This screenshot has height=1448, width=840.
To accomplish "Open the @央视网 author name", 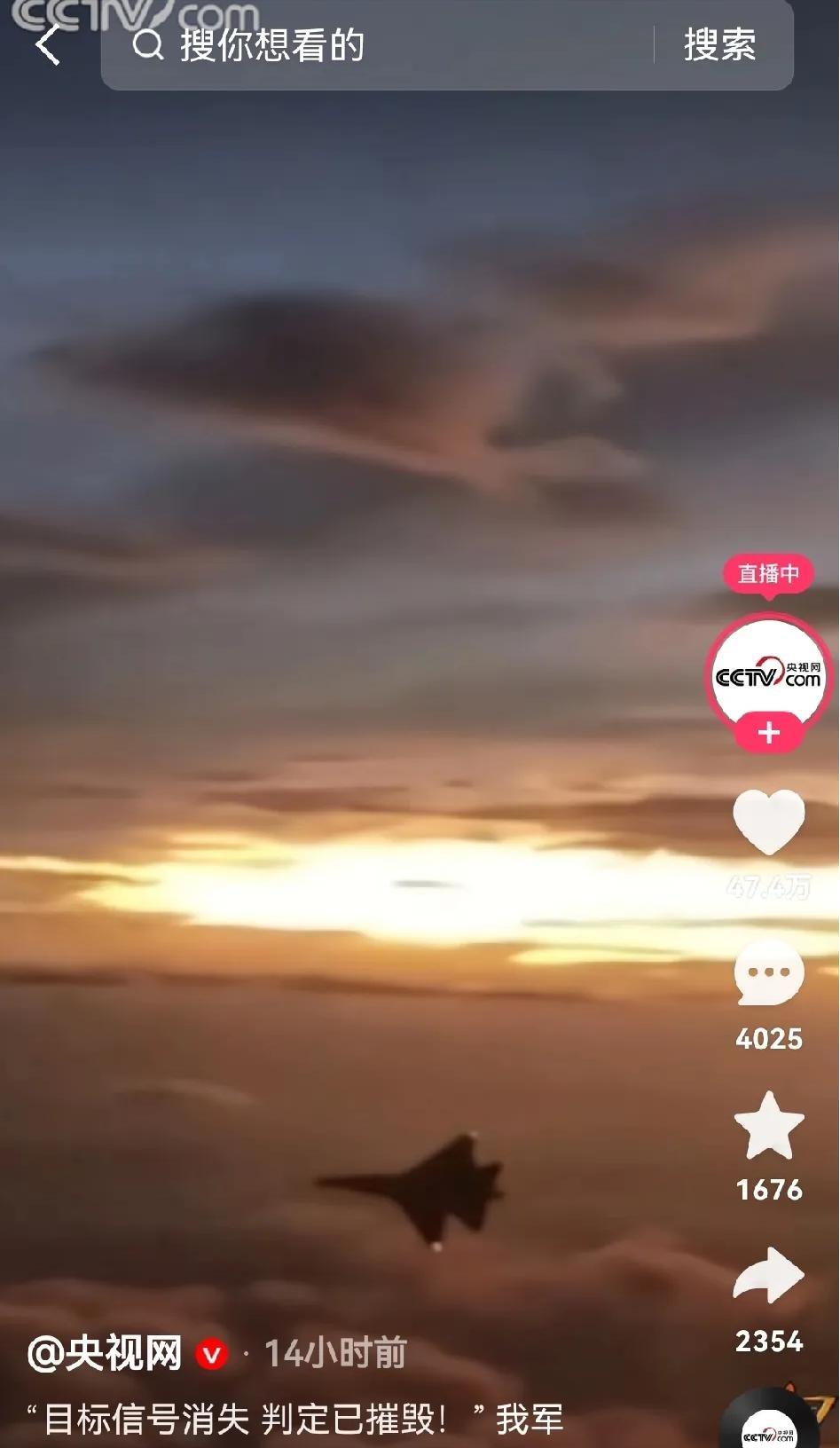I will point(105,1354).
